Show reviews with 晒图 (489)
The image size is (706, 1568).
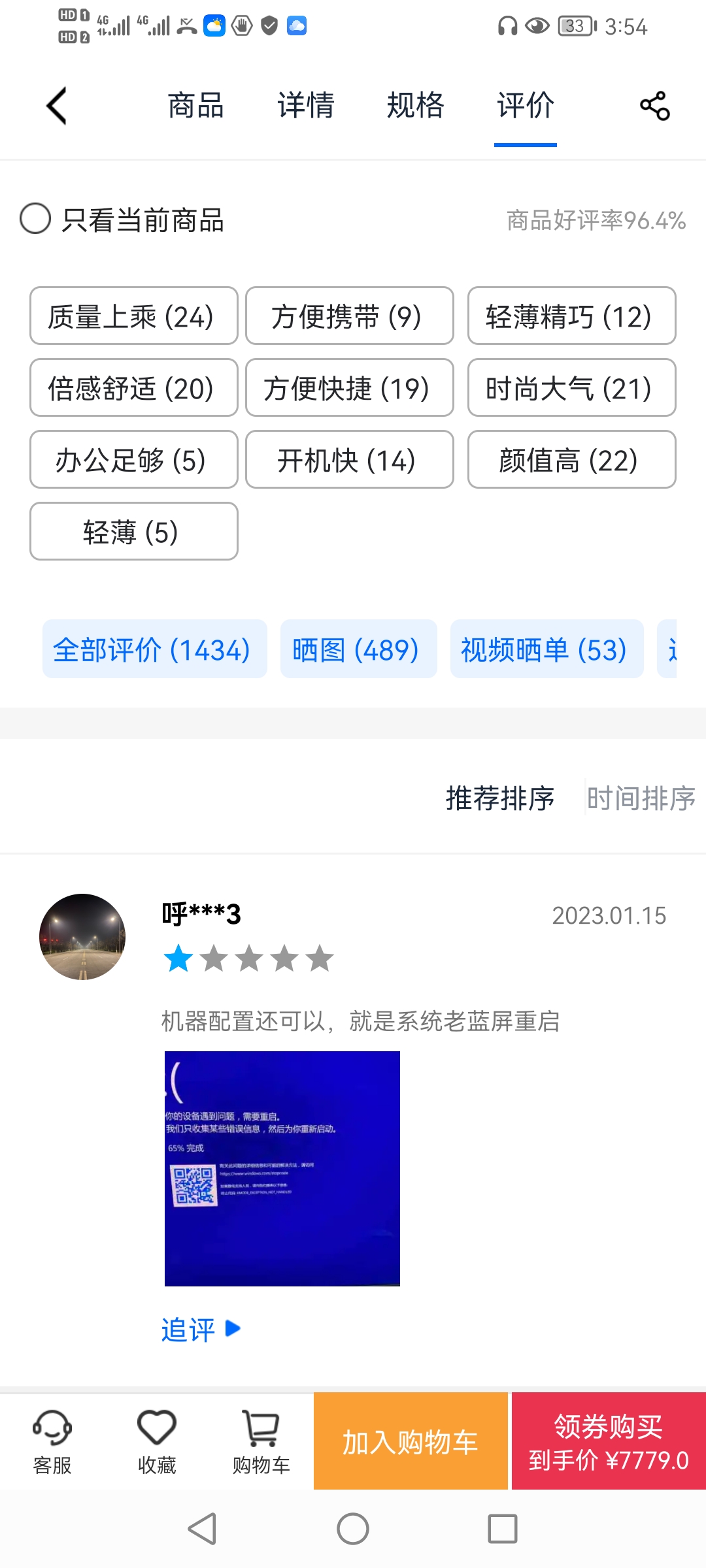[x=358, y=649]
